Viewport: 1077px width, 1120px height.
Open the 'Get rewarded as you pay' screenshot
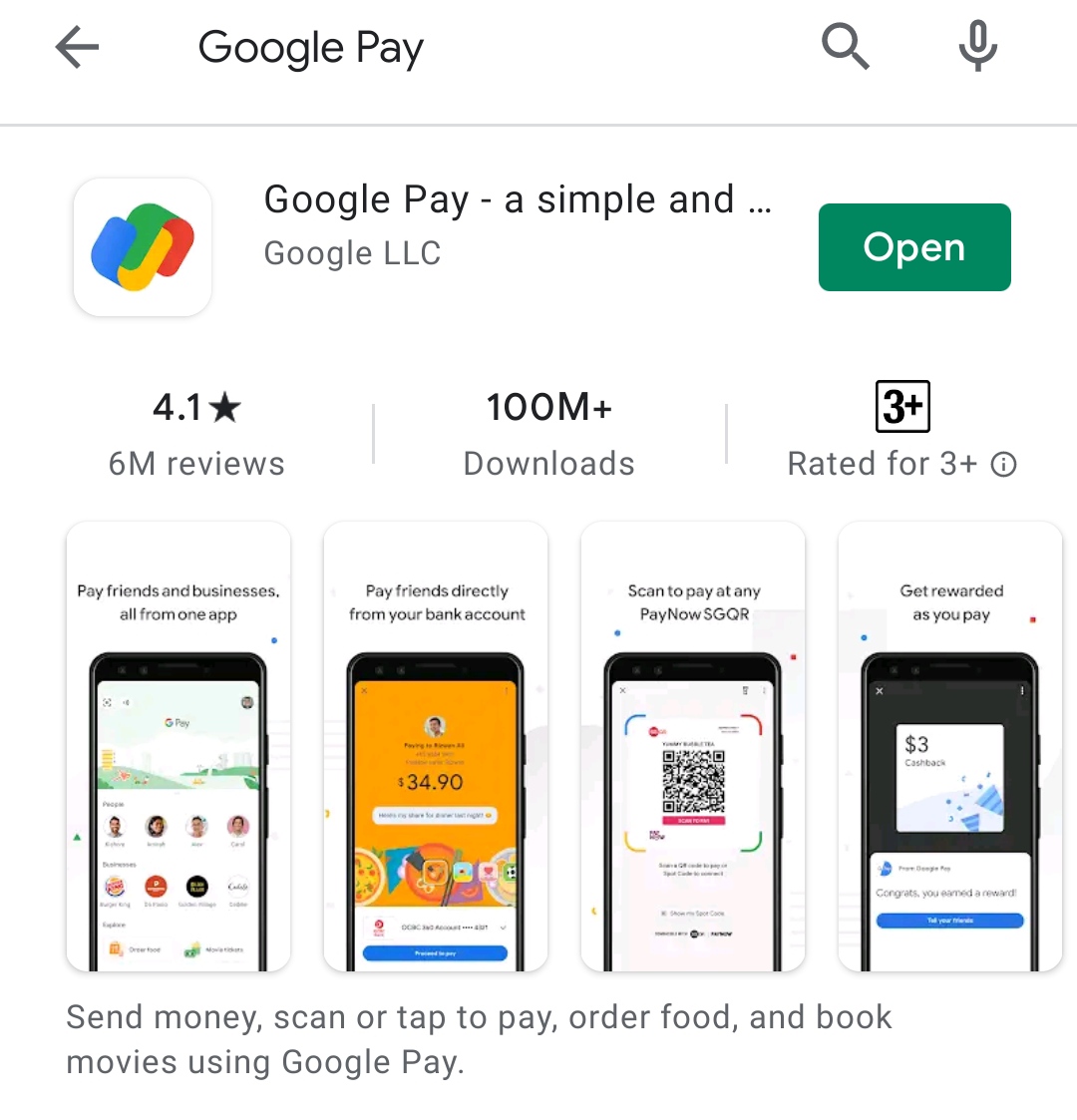coord(950,746)
